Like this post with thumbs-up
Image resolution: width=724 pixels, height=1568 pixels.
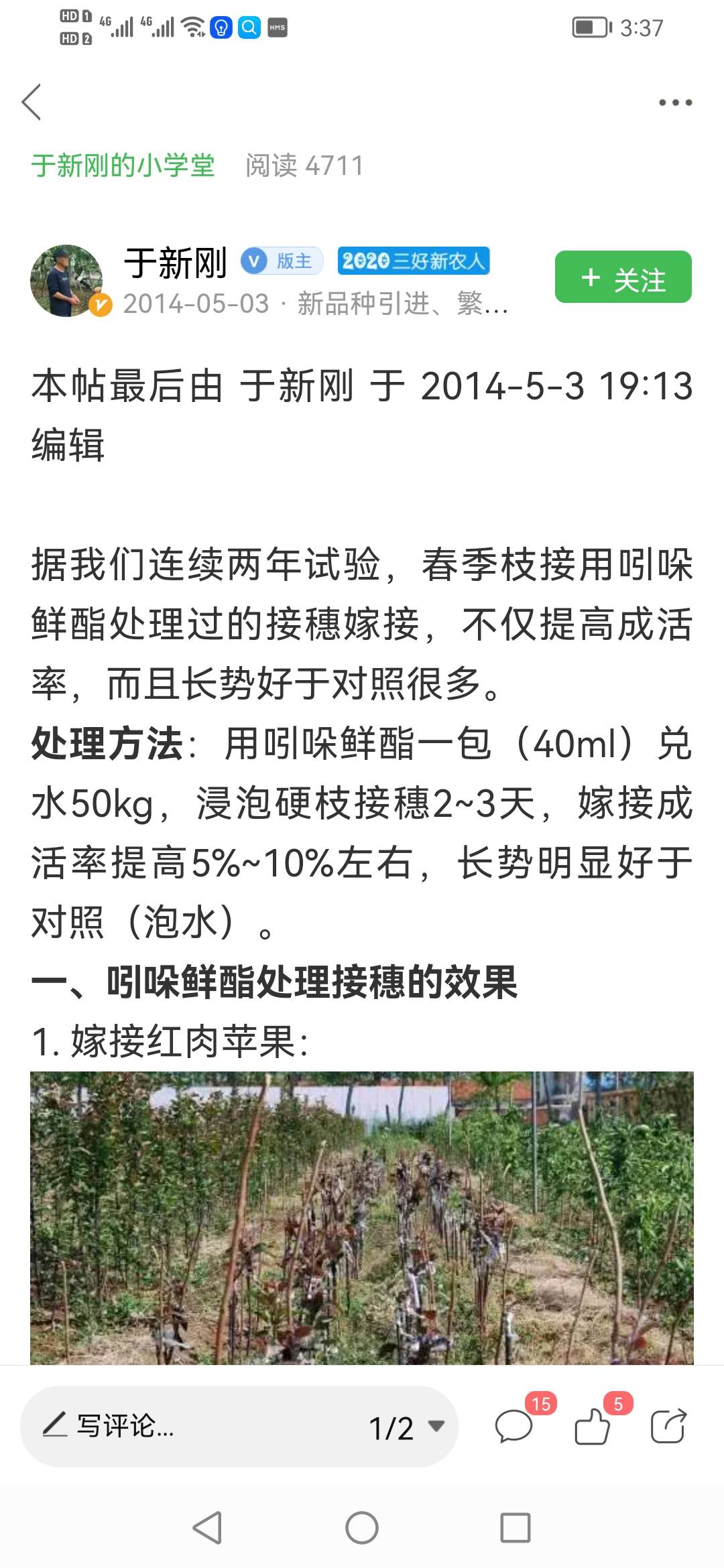[x=593, y=1426]
